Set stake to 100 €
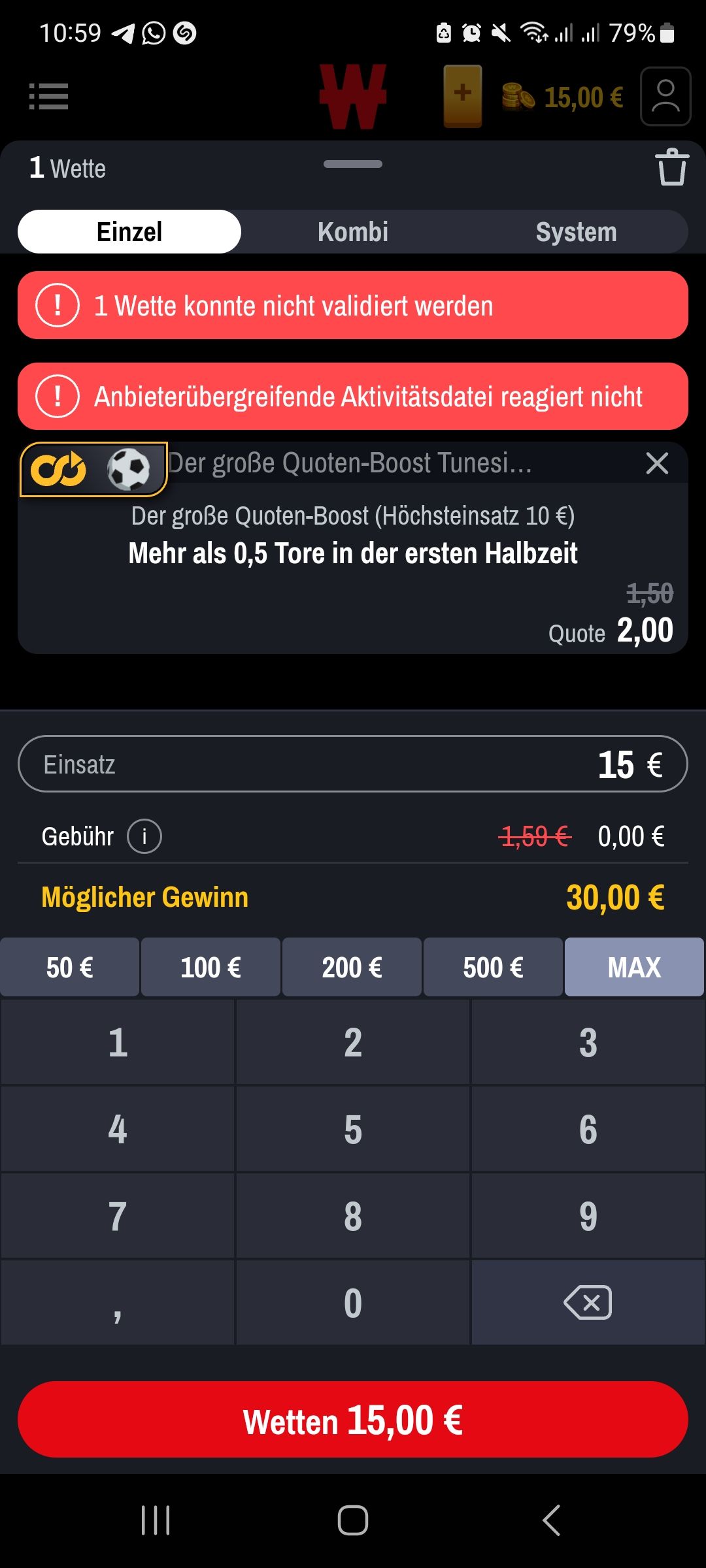The image size is (706, 1568). coord(210,967)
